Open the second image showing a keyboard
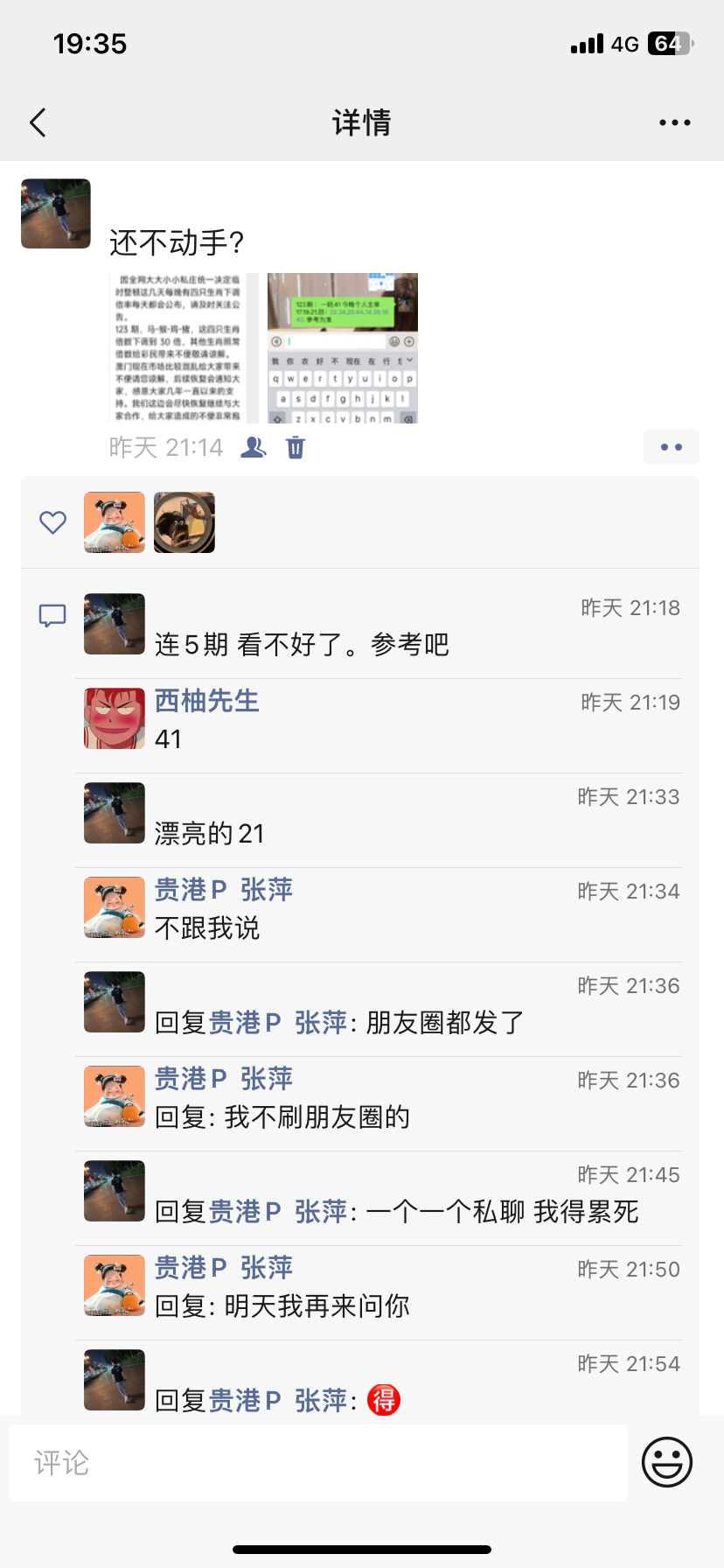The image size is (724, 1568). click(x=343, y=348)
